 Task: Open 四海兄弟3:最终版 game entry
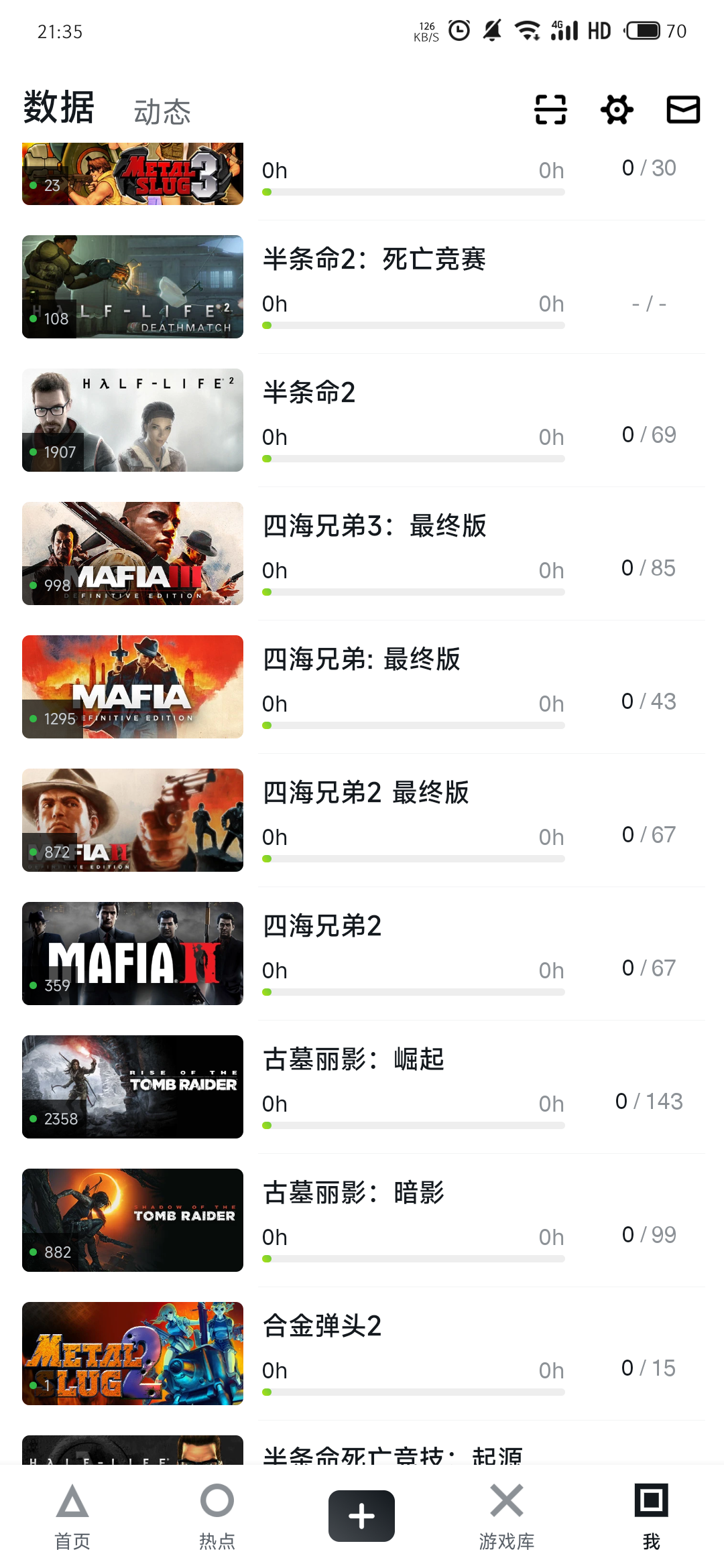click(x=374, y=527)
